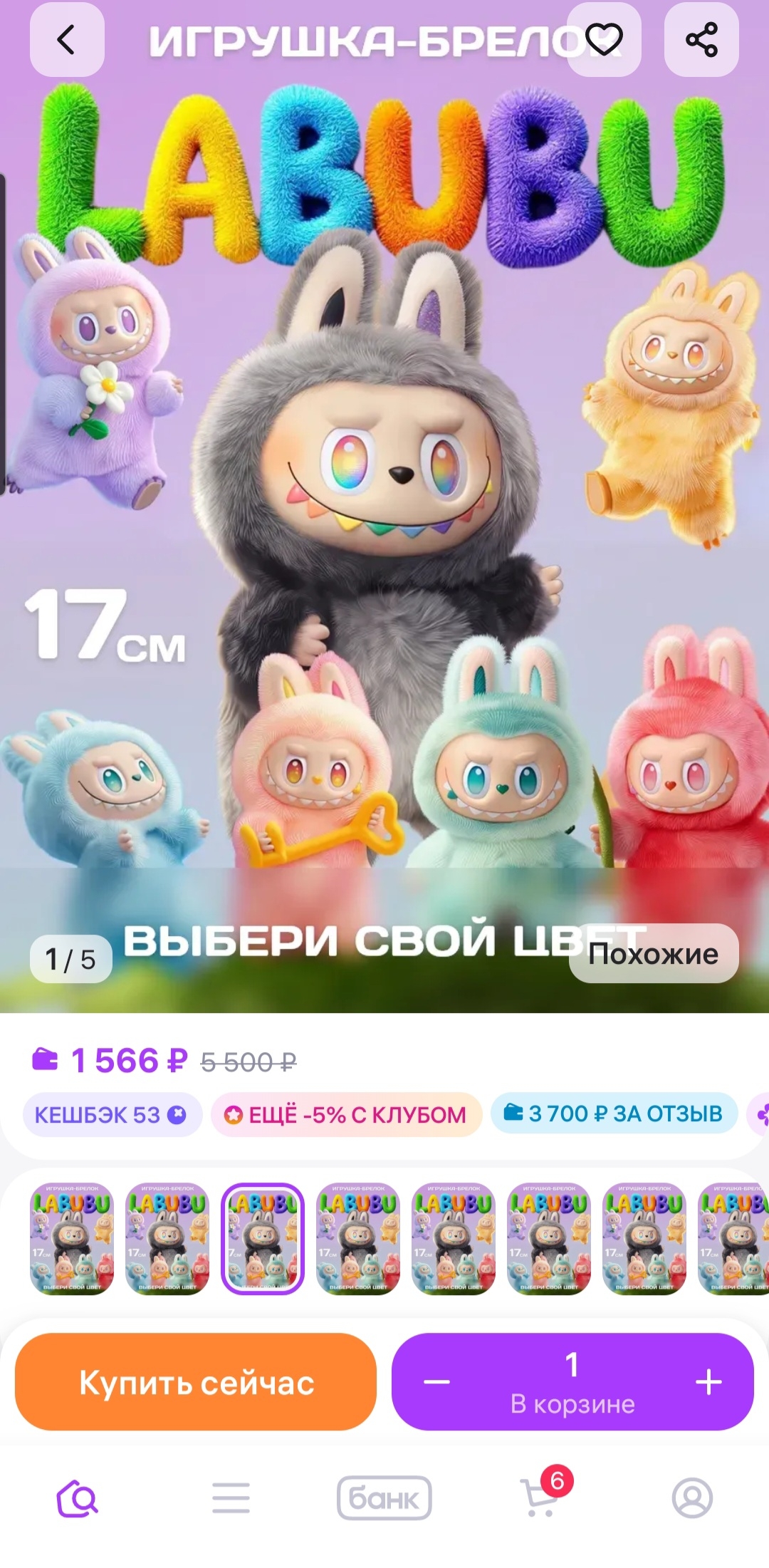This screenshot has height=1568, width=769.
Task: Add this Labubu toy to favorites
Action: point(604,40)
